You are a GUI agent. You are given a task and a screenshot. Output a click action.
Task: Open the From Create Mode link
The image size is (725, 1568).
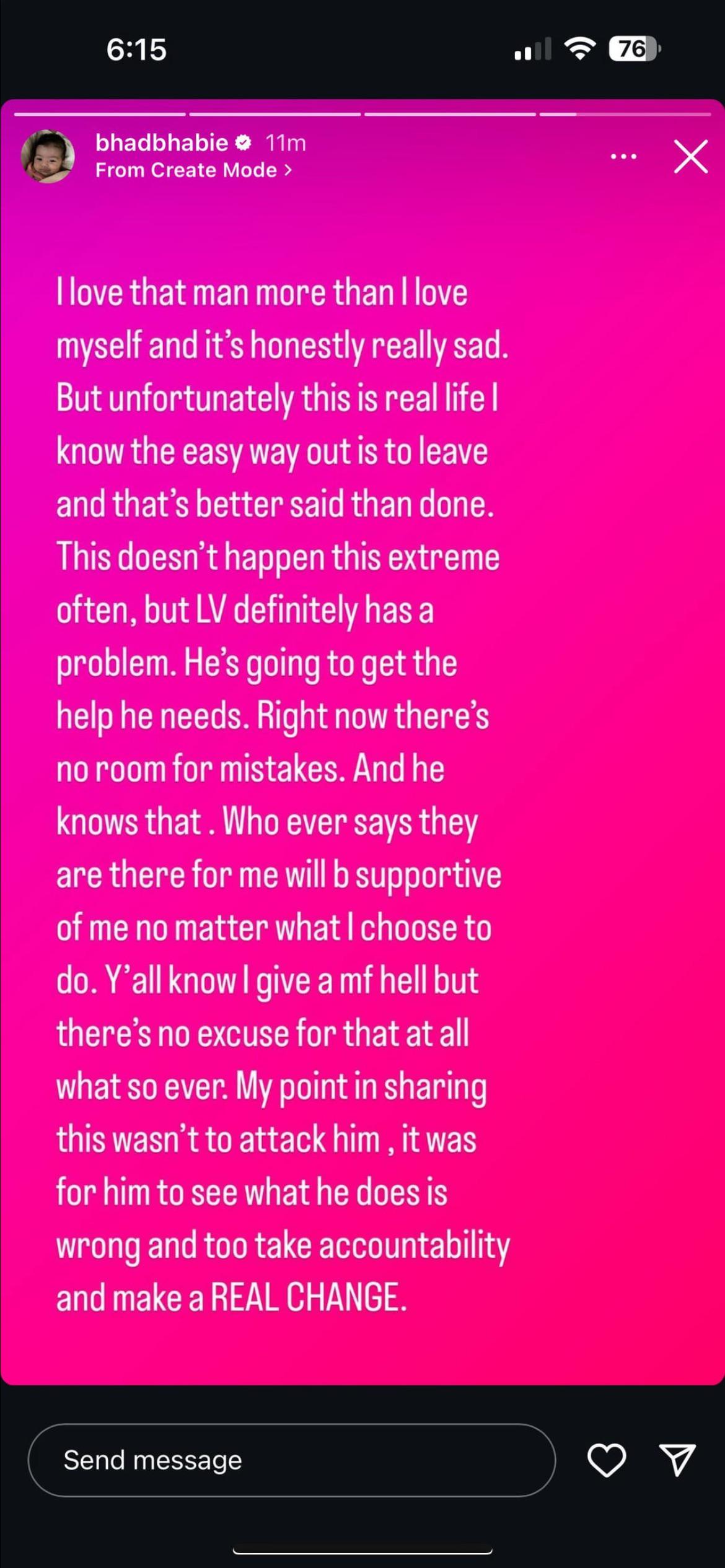click(x=193, y=170)
